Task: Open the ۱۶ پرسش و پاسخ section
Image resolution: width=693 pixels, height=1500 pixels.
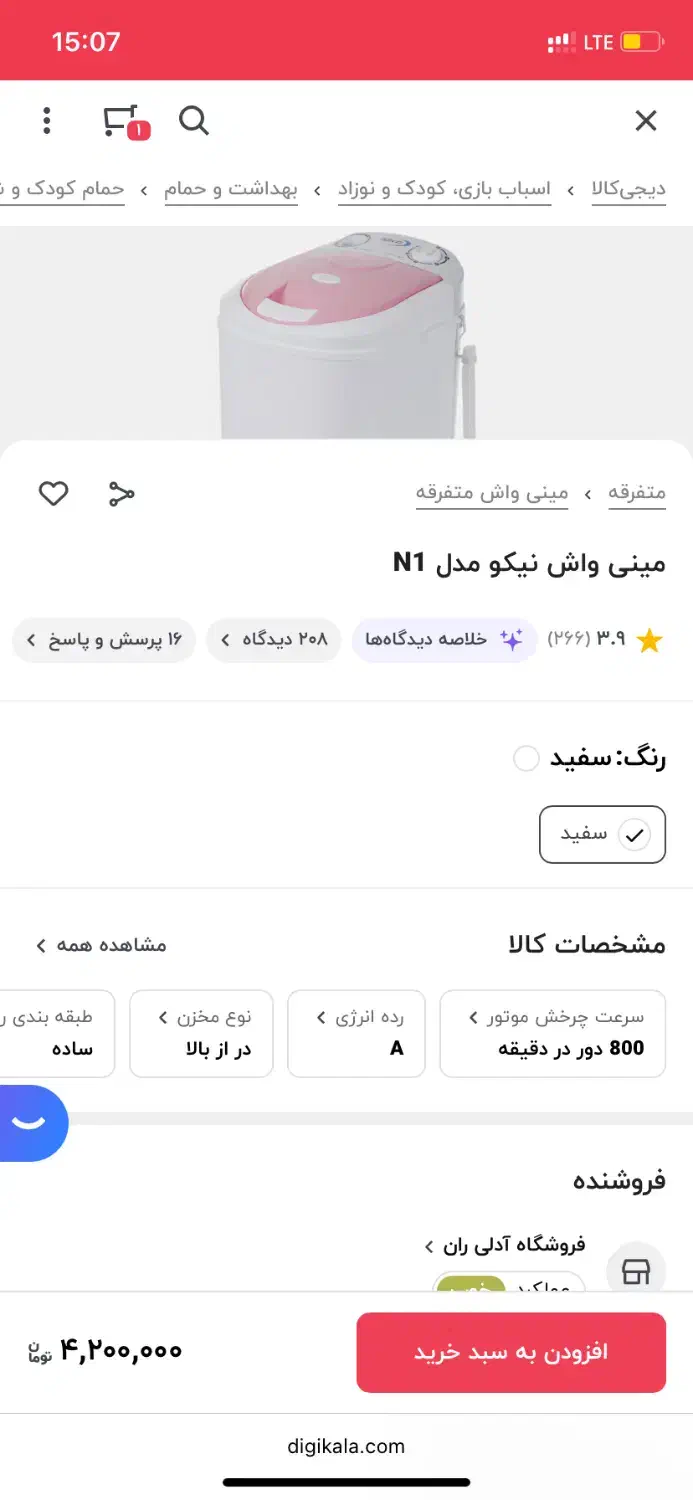Action: tap(104, 640)
